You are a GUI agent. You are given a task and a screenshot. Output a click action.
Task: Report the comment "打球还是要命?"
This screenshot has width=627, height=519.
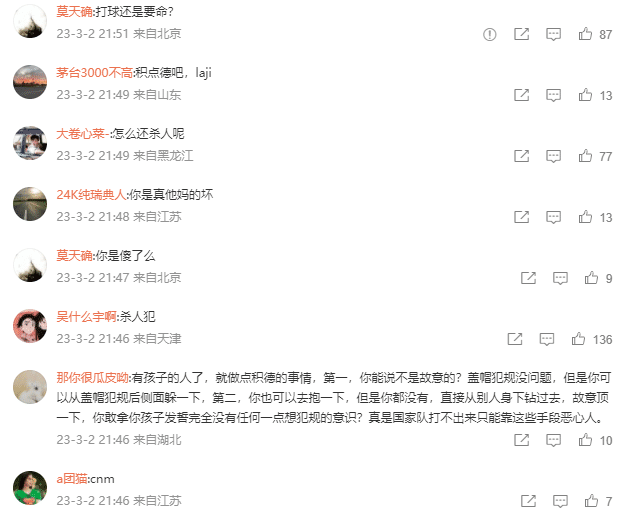click(489, 34)
